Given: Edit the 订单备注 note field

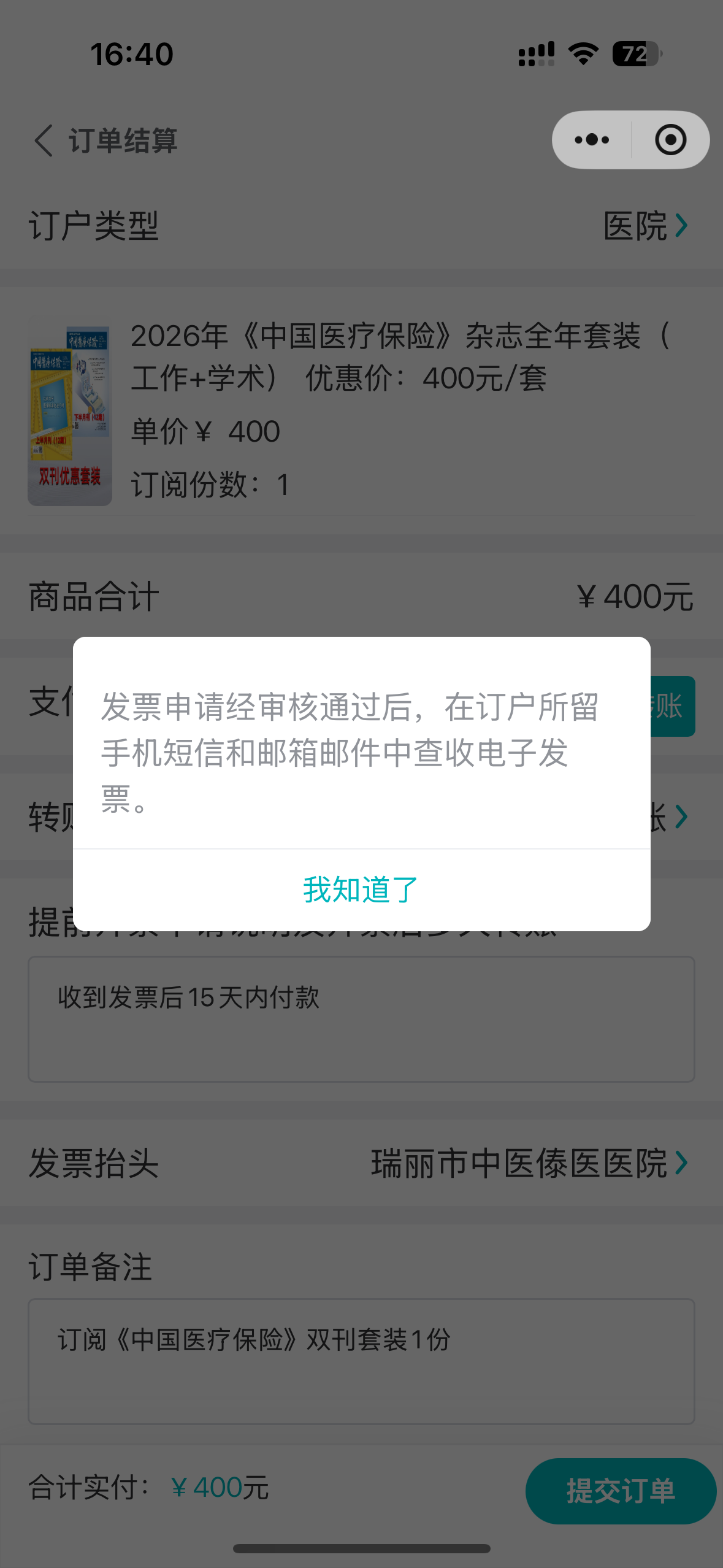Looking at the screenshot, I should coord(361,1361).
